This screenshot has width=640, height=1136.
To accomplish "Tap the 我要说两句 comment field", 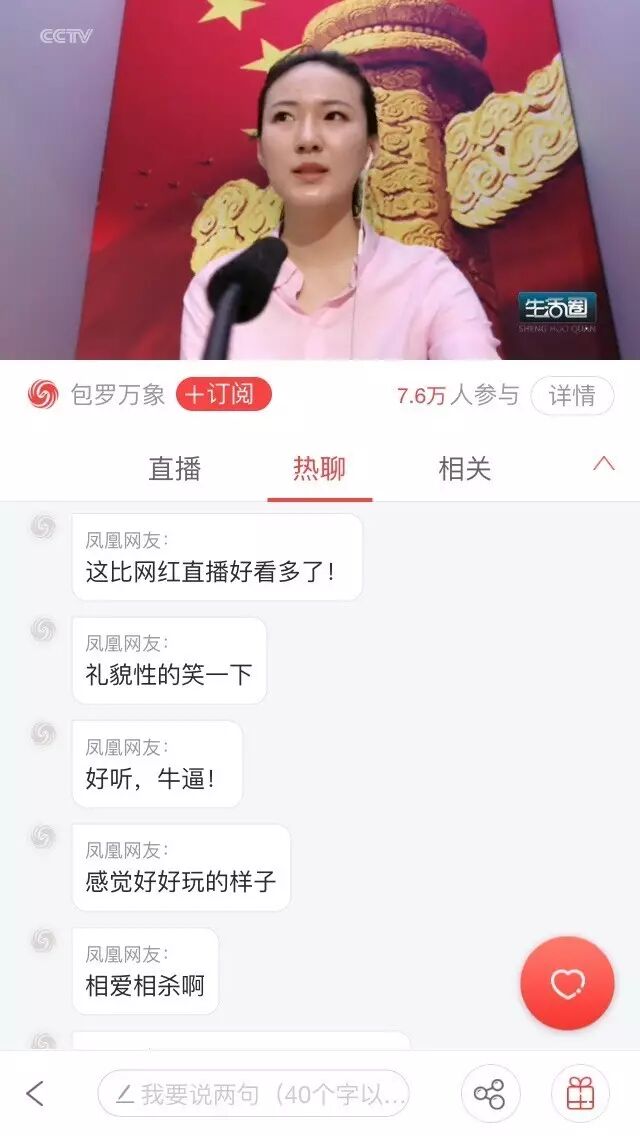I will click(254, 1094).
